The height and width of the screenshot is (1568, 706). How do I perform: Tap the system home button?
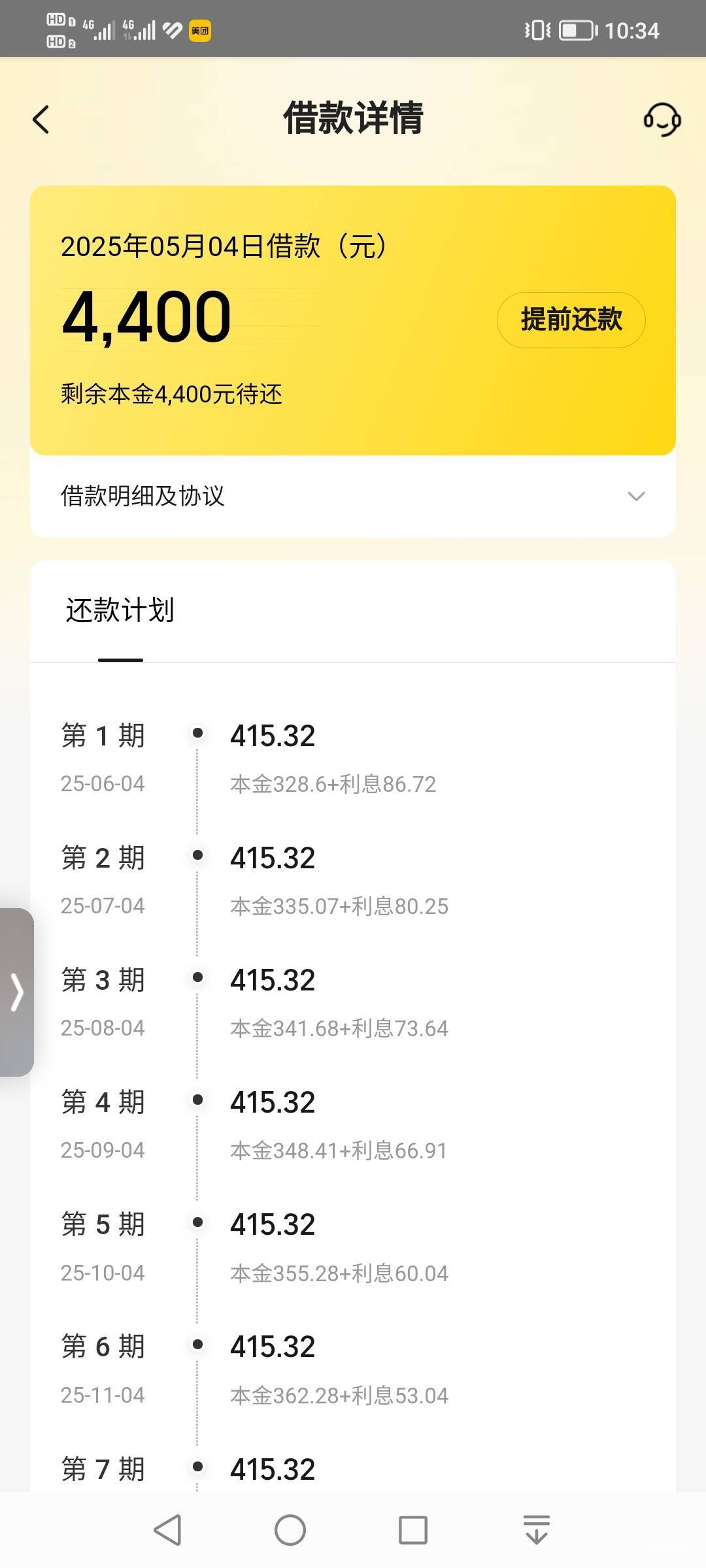[x=290, y=1530]
